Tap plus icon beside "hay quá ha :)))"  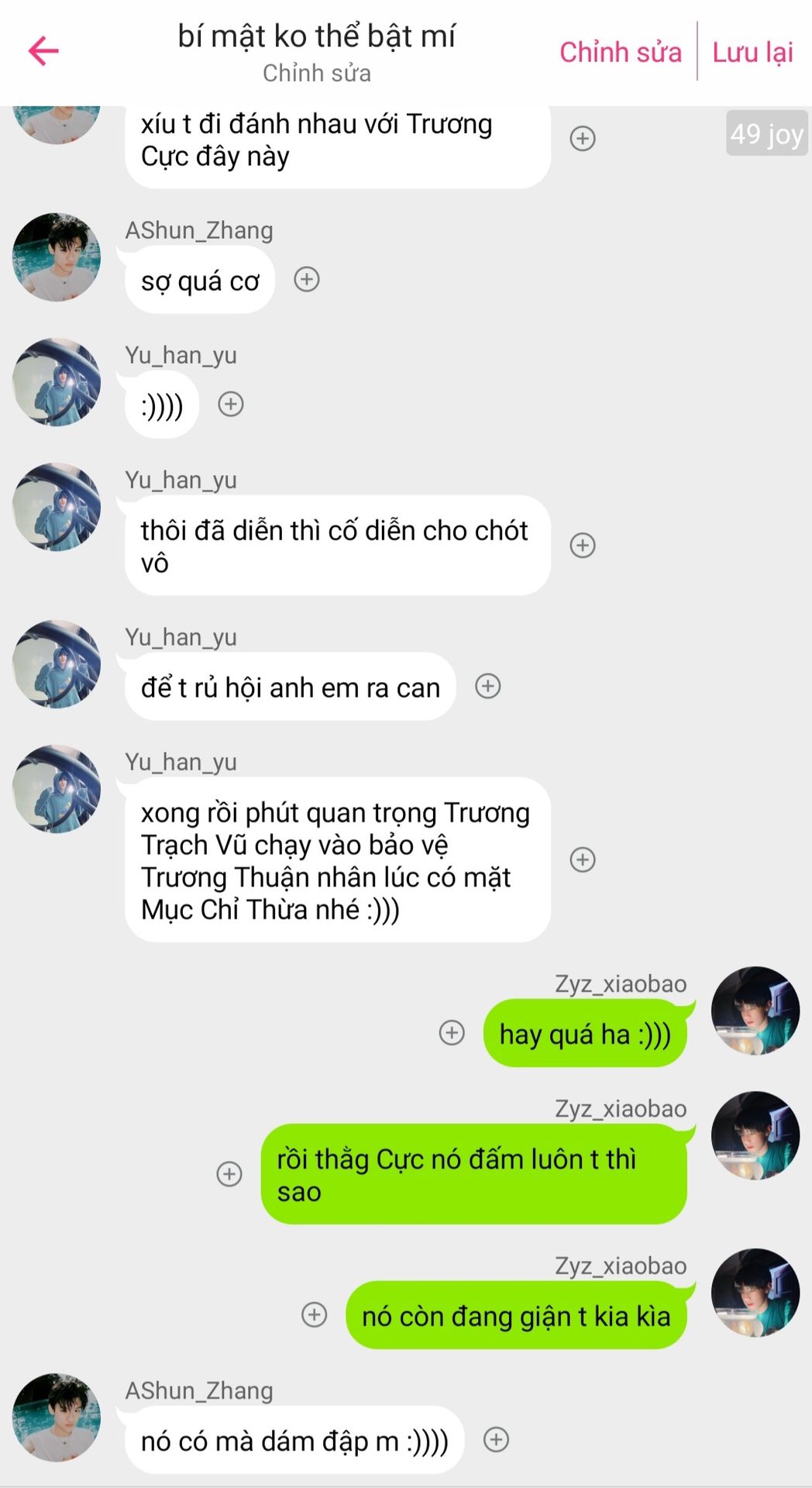pos(452,1032)
